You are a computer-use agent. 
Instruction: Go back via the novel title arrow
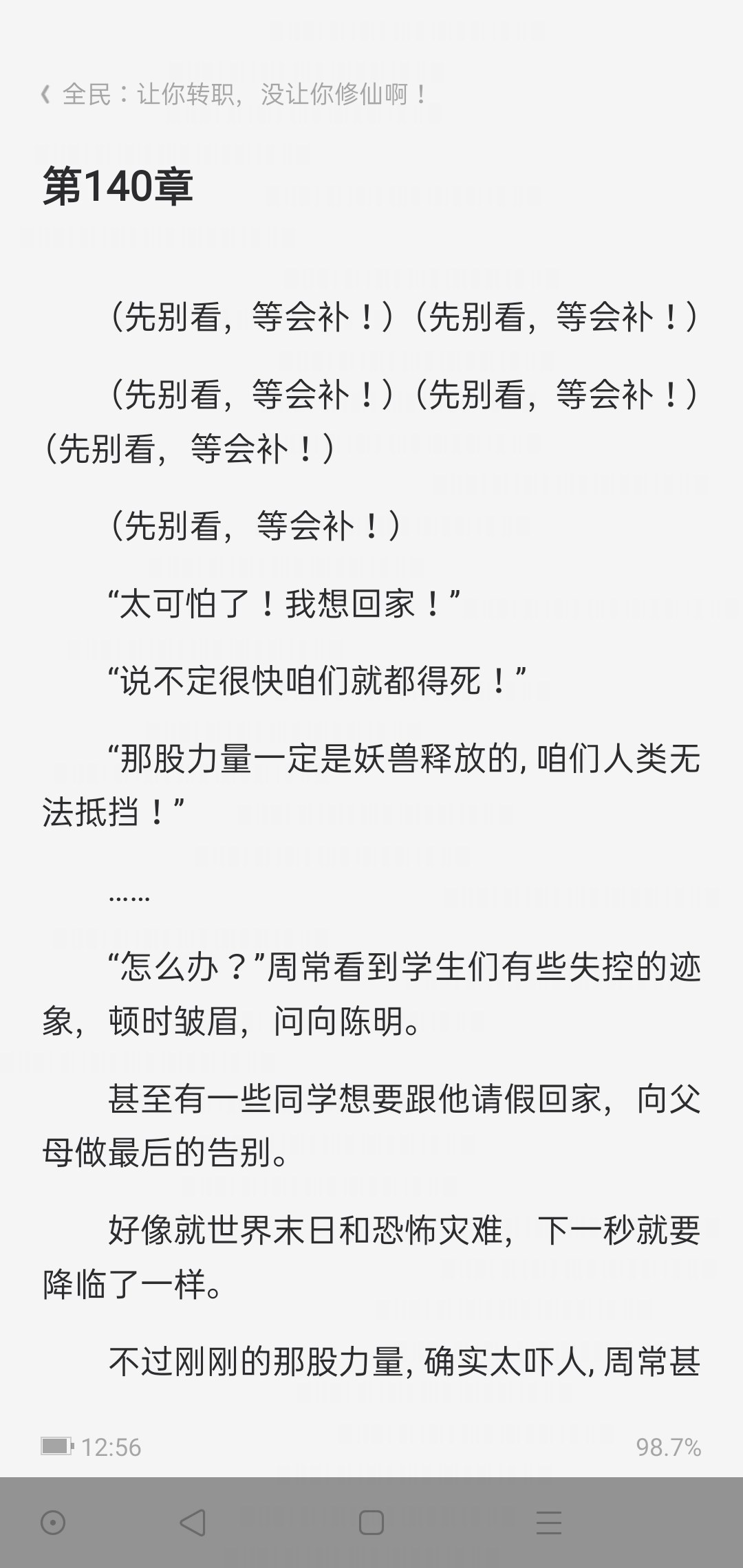click(46, 94)
